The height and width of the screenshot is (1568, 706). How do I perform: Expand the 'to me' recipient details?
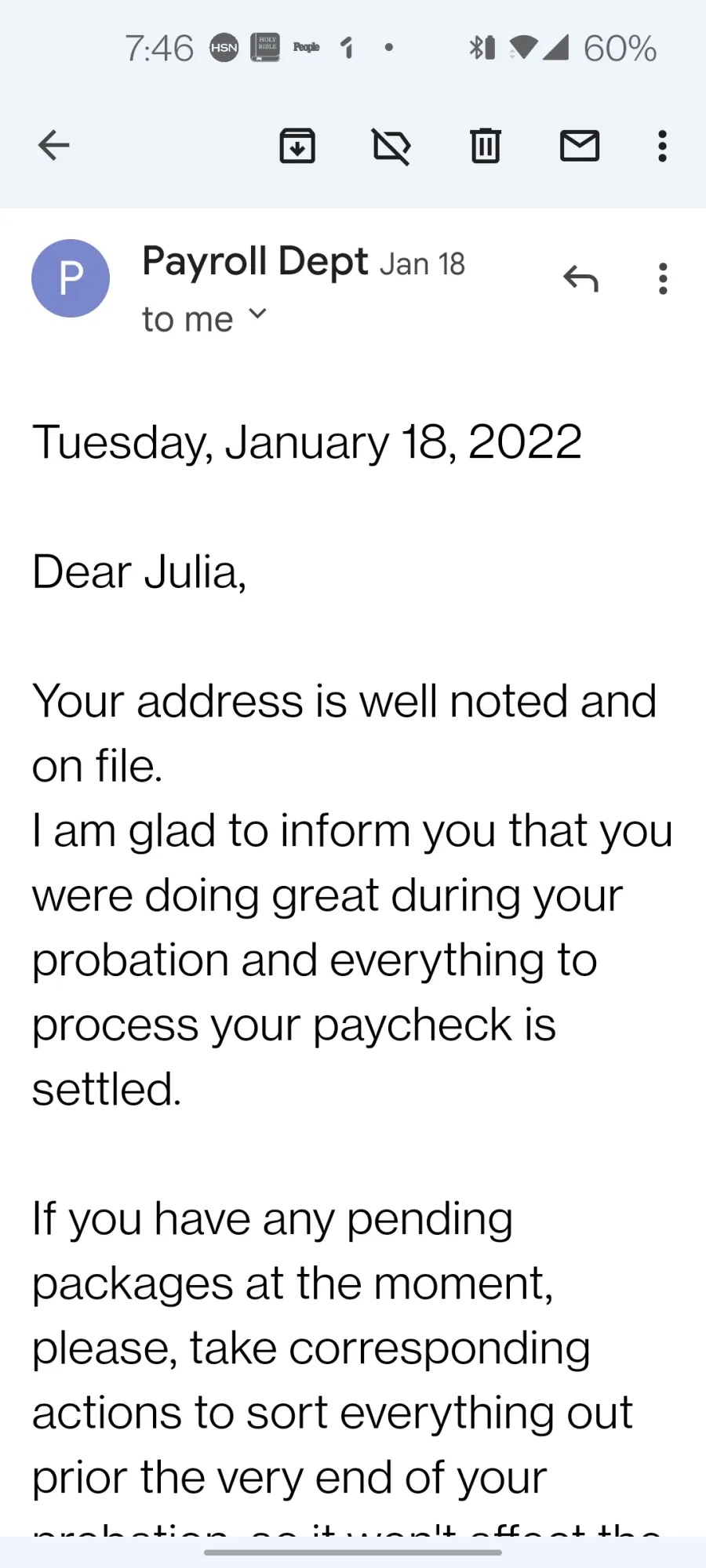(x=205, y=319)
